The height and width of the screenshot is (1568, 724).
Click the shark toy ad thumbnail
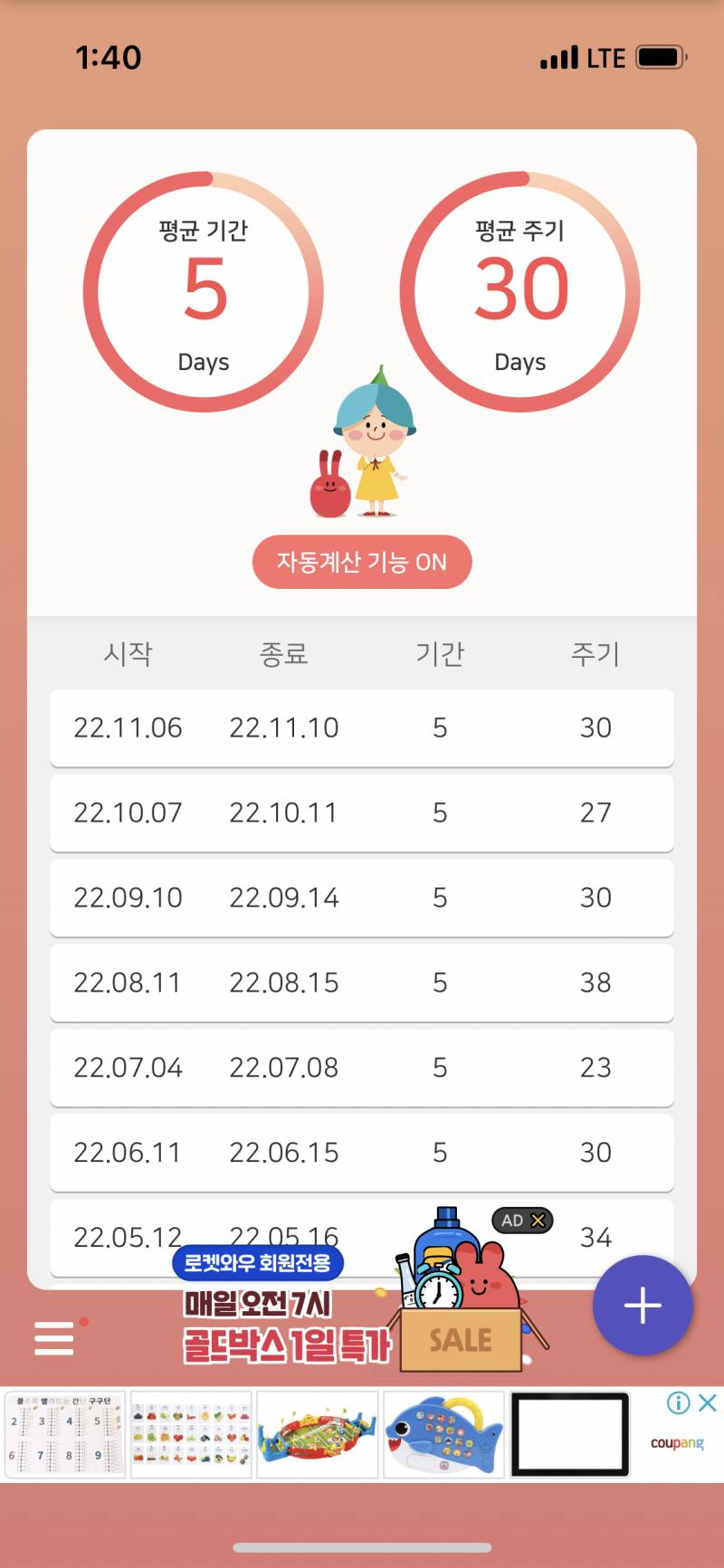pos(444,1434)
